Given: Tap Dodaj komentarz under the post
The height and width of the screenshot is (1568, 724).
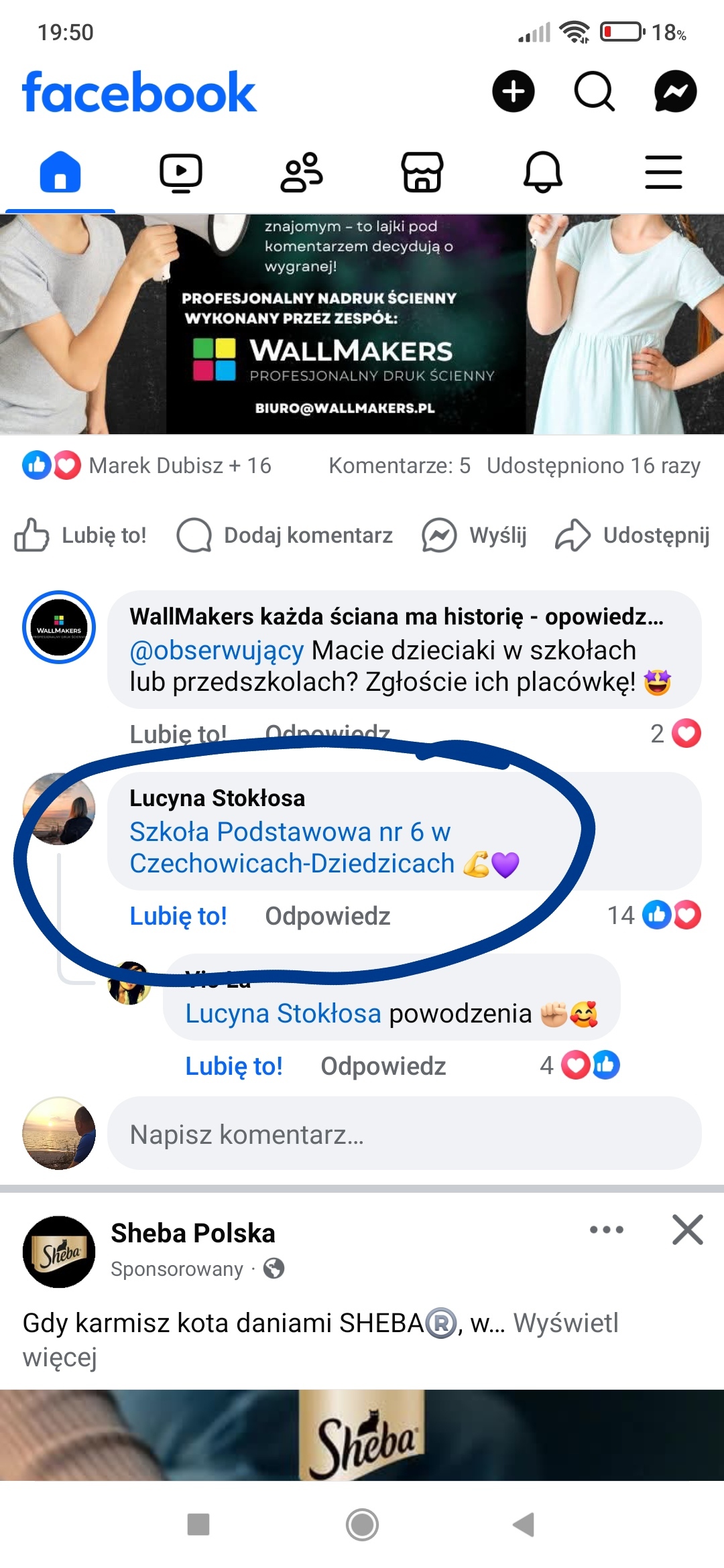Looking at the screenshot, I should coord(285,535).
